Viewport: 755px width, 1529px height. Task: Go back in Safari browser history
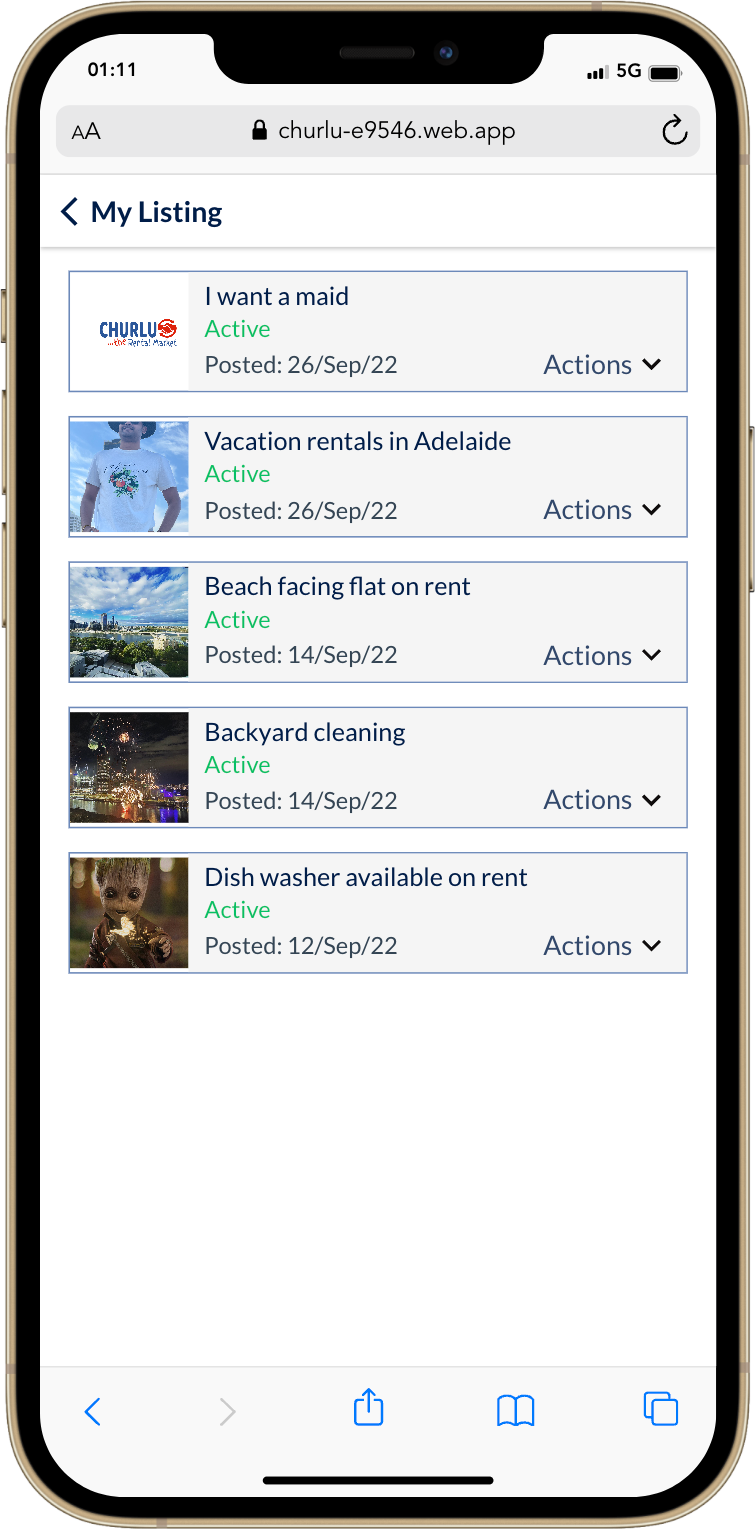point(93,1411)
